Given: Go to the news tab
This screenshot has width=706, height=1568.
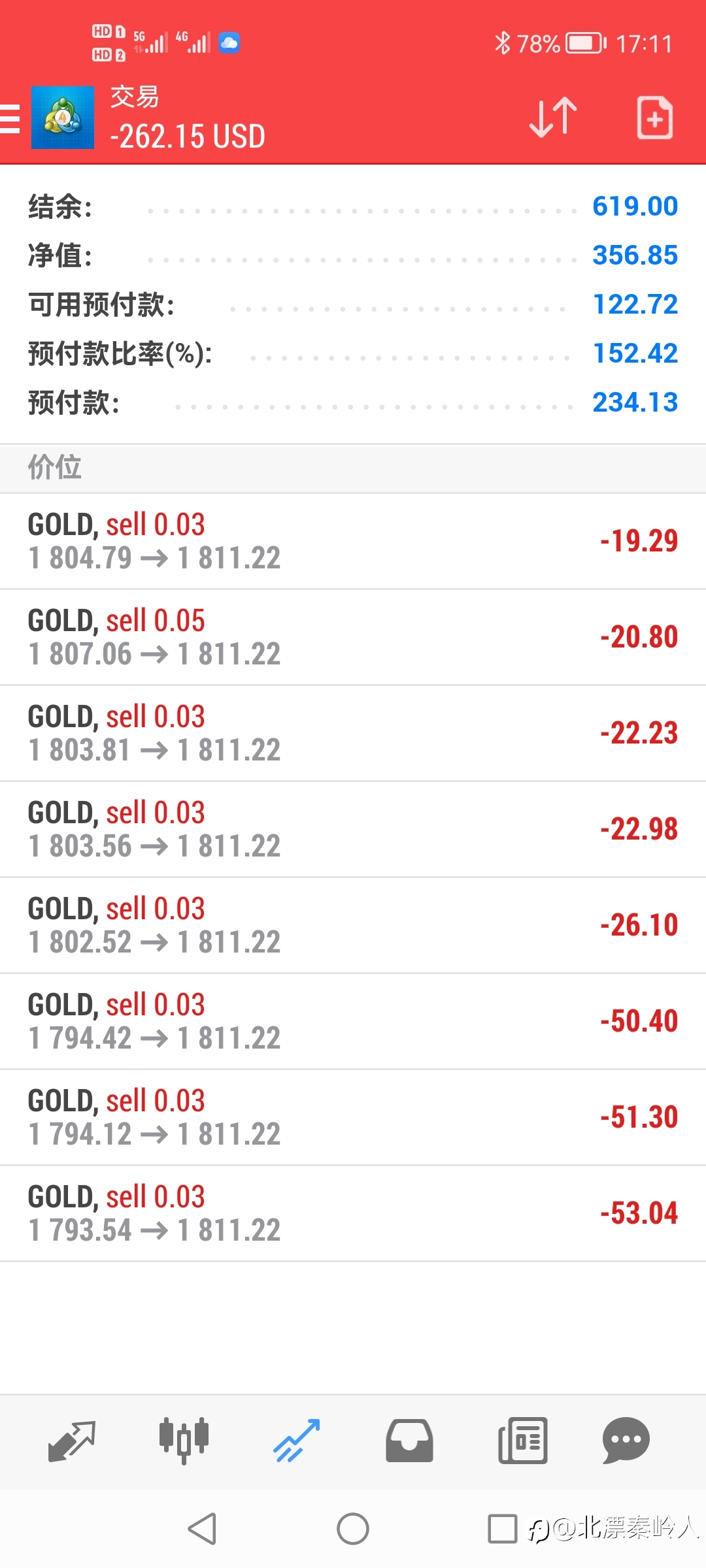Looking at the screenshot, I should click(522, 1441).
